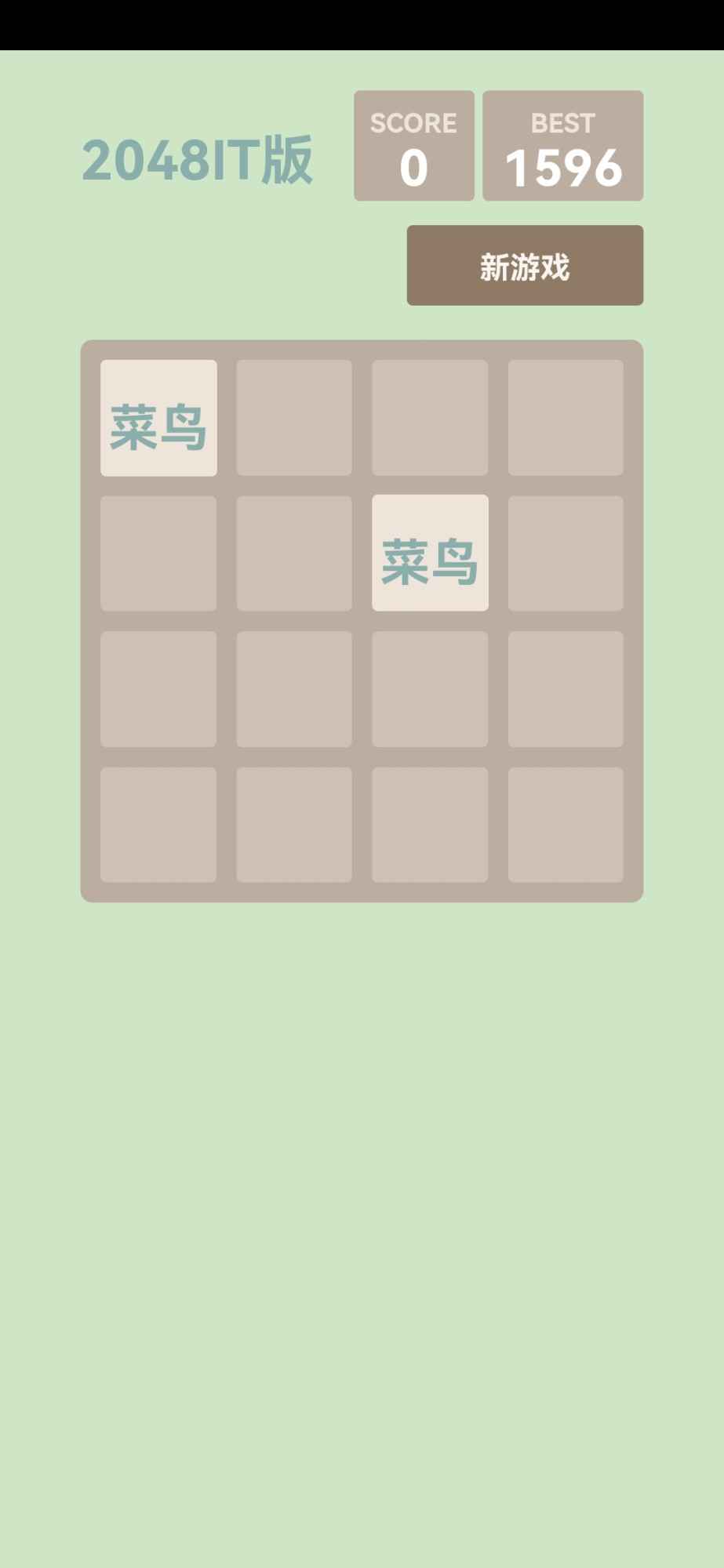The width and height of the screenshot is (724, 1568).
Task: Click the top-right corner grid cell
Action: [x=566, y=417]
